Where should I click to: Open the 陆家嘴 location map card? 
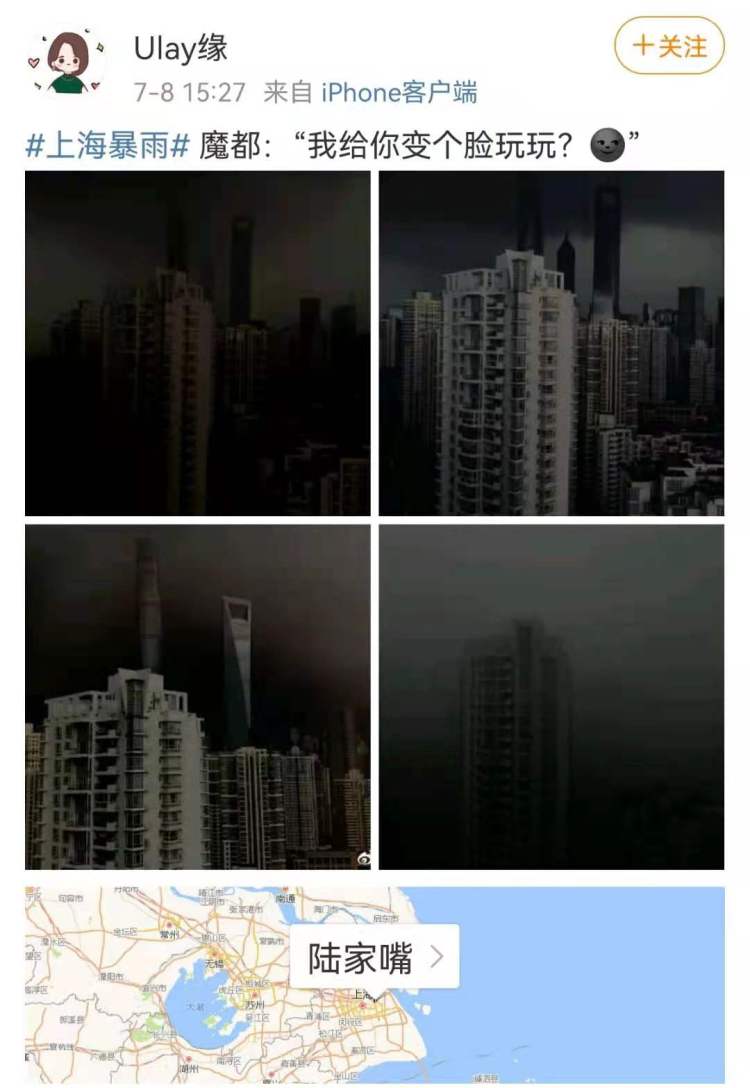[x=374, y=958]
